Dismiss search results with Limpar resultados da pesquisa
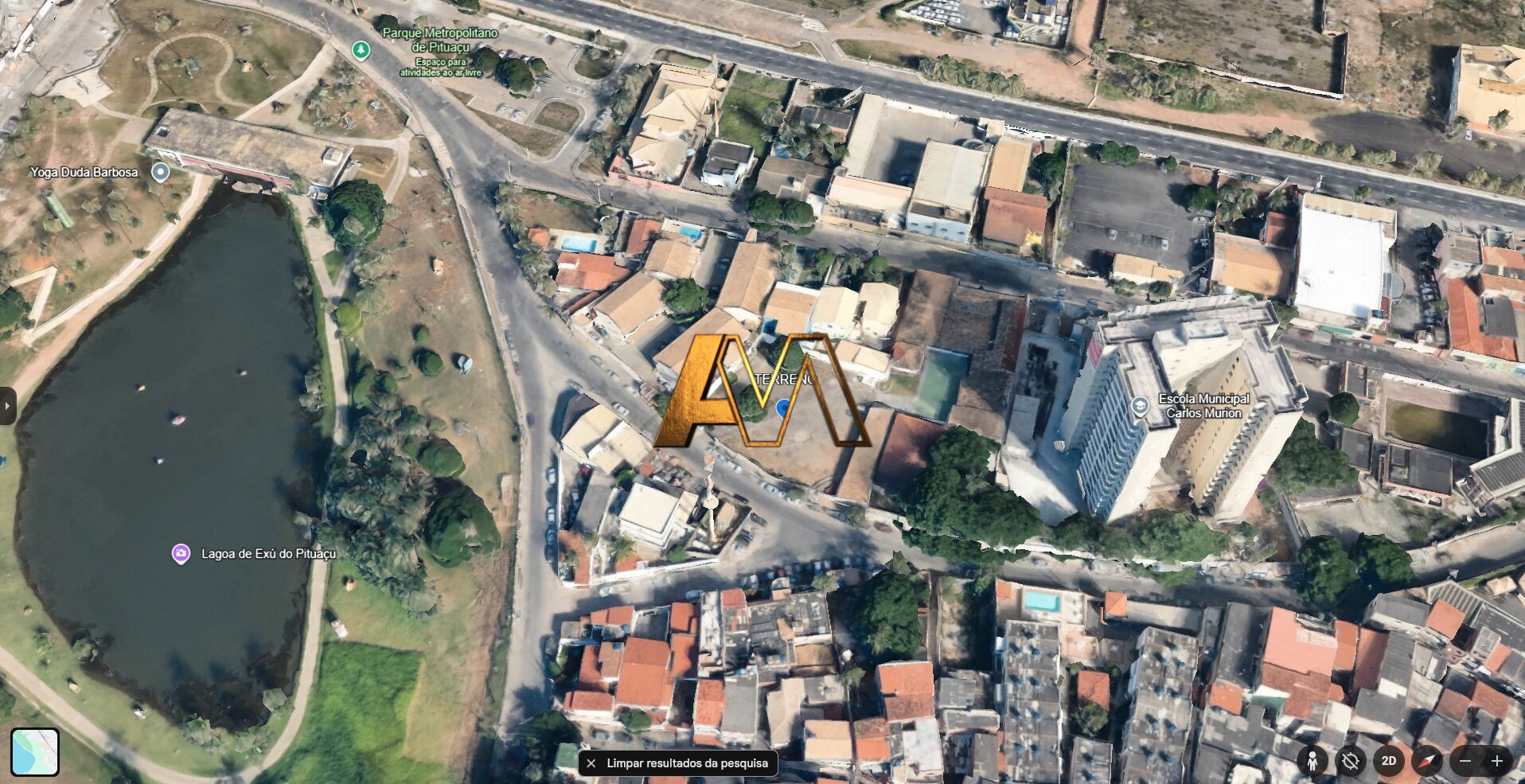This screenshot has height=784, width=1525. tap(678, 763)
